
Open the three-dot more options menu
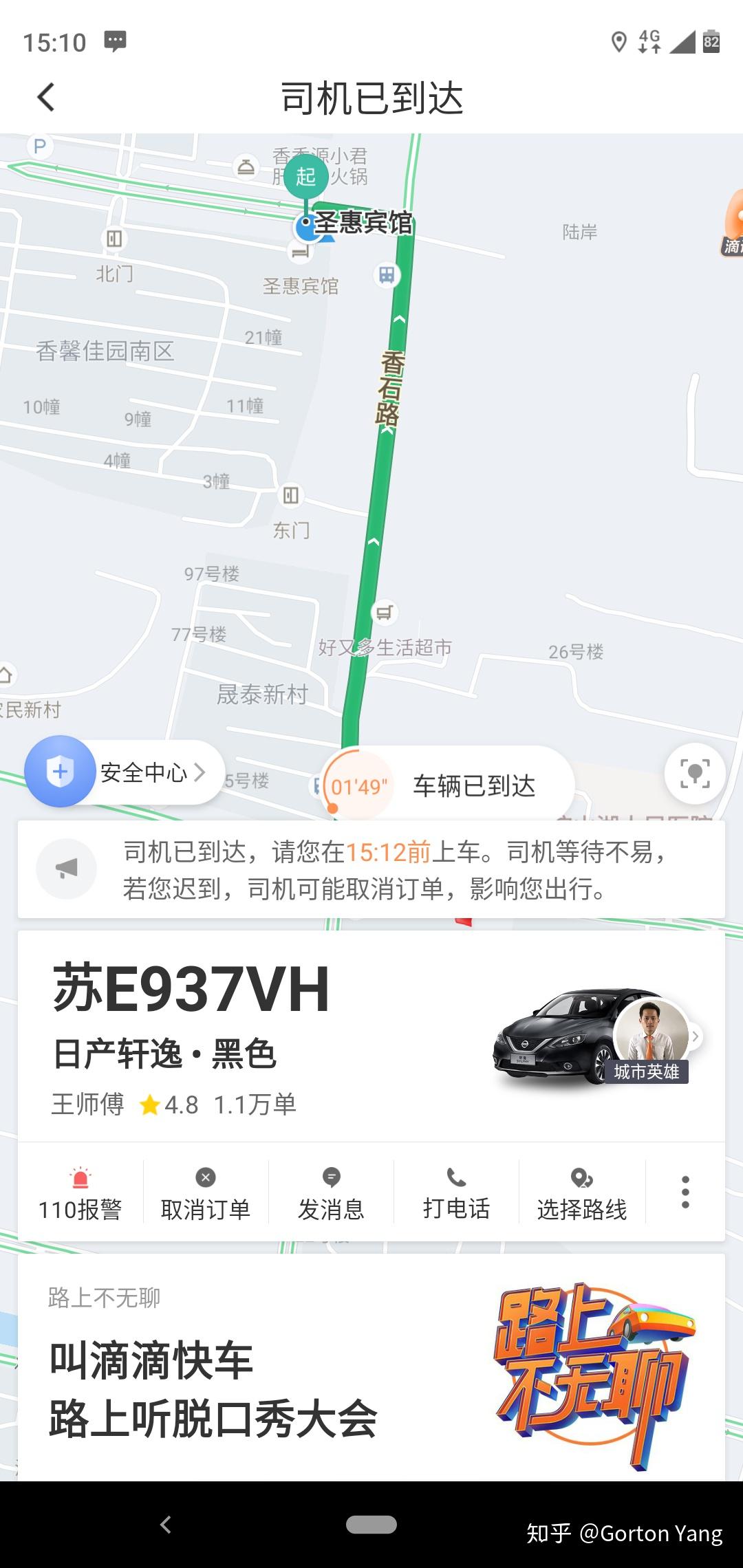click(685, 1192)
